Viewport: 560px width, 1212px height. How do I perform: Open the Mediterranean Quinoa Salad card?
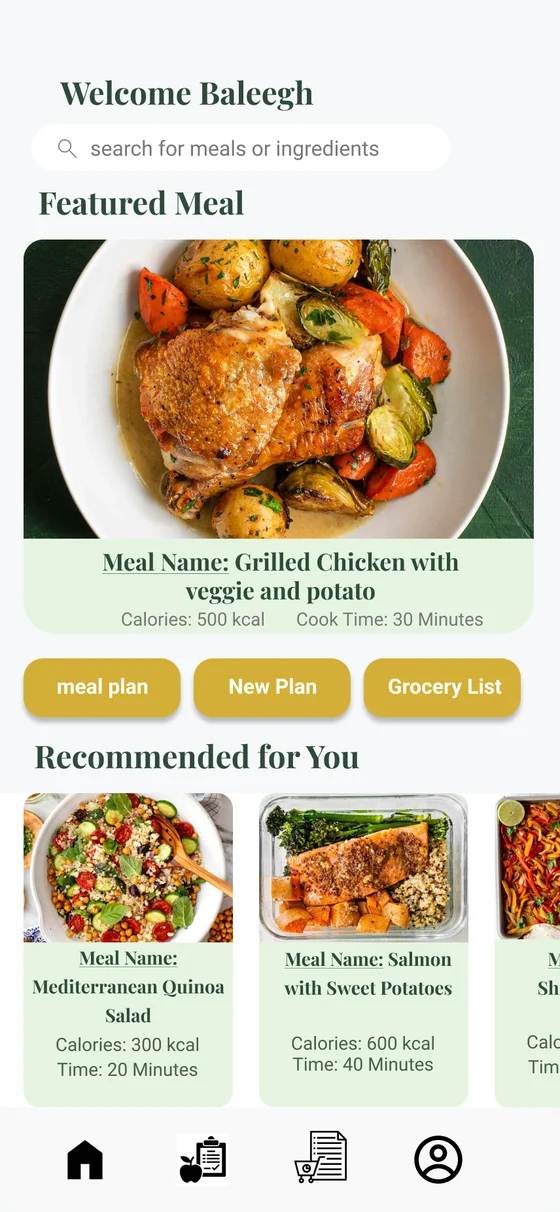point(128,950)
